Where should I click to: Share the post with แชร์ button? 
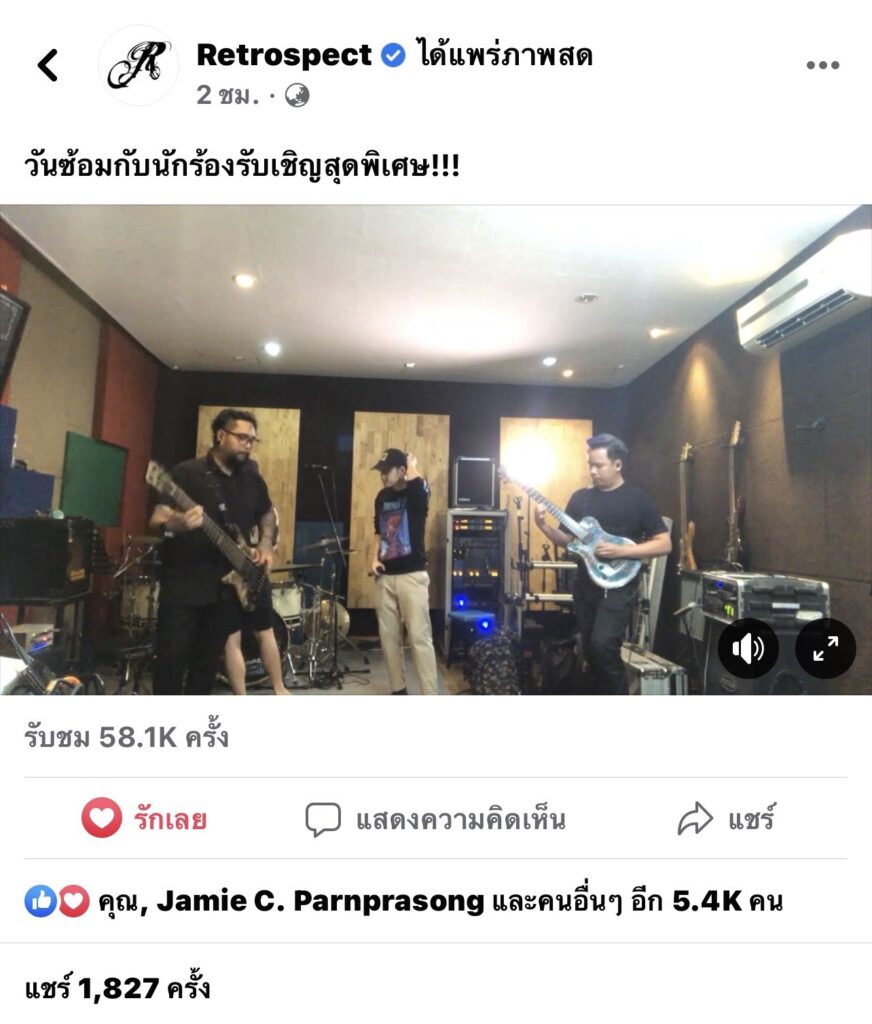726,820
